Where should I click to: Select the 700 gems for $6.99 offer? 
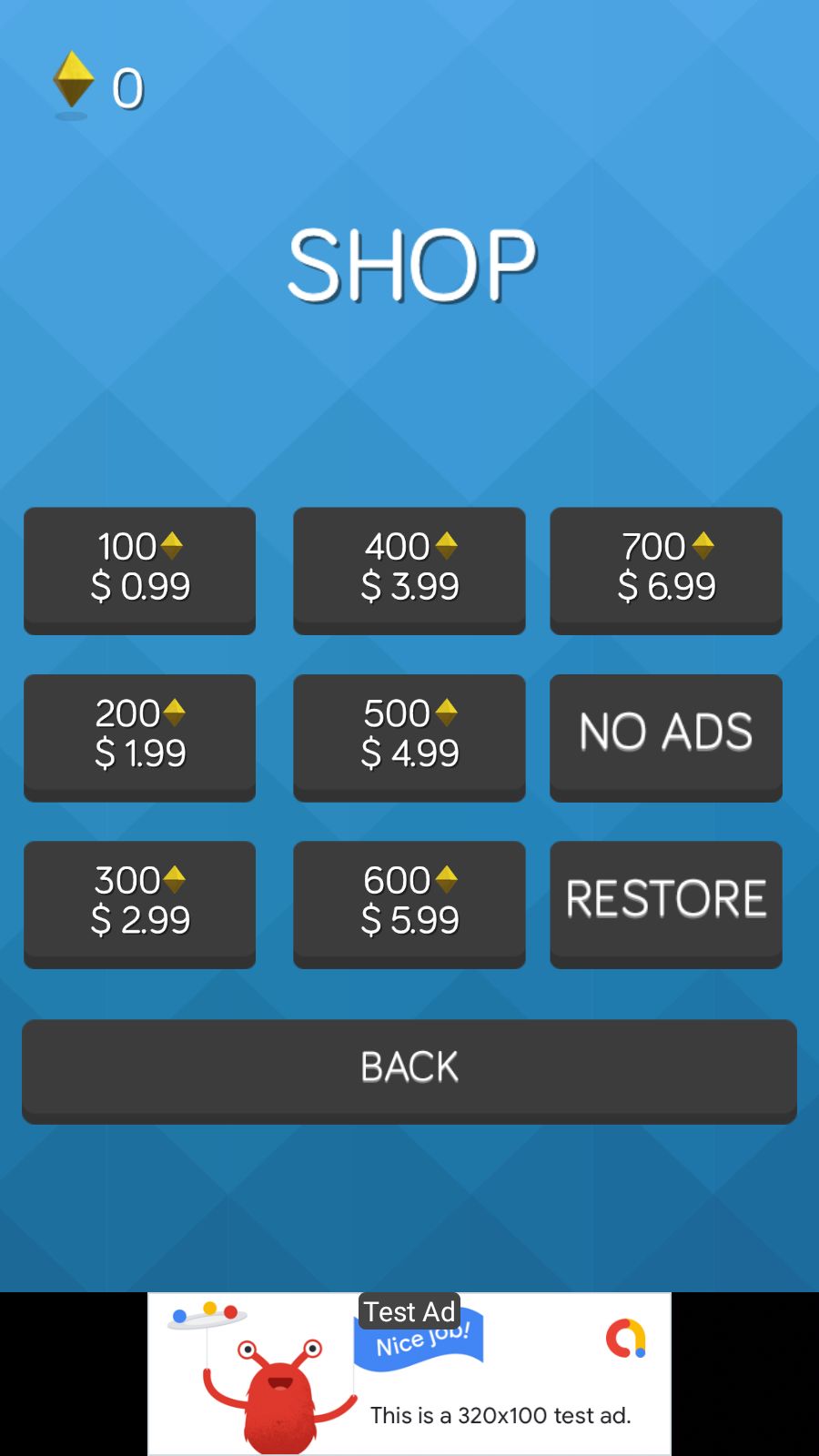(x=665, y=568)
